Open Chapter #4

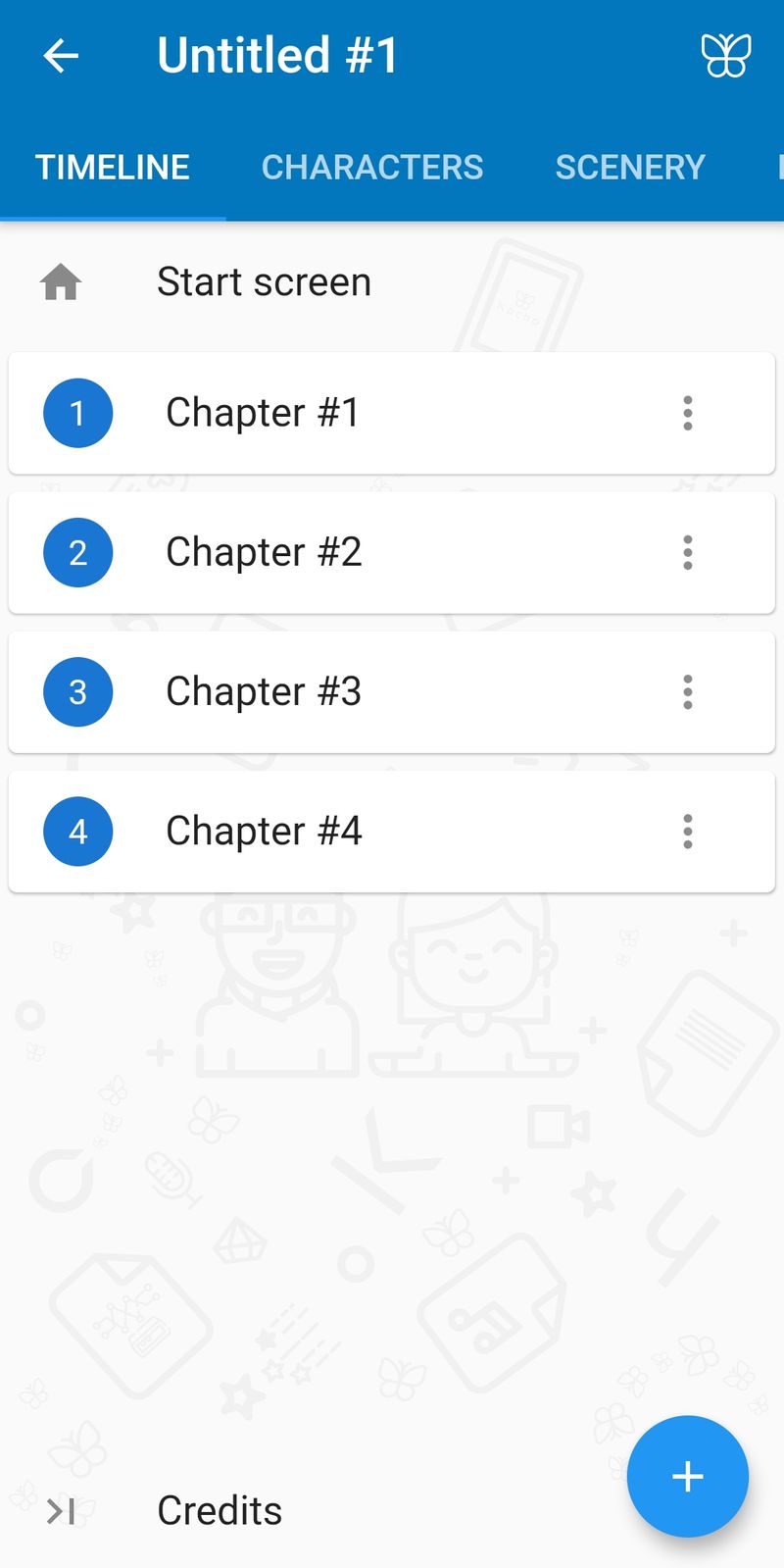pos(264,832)
